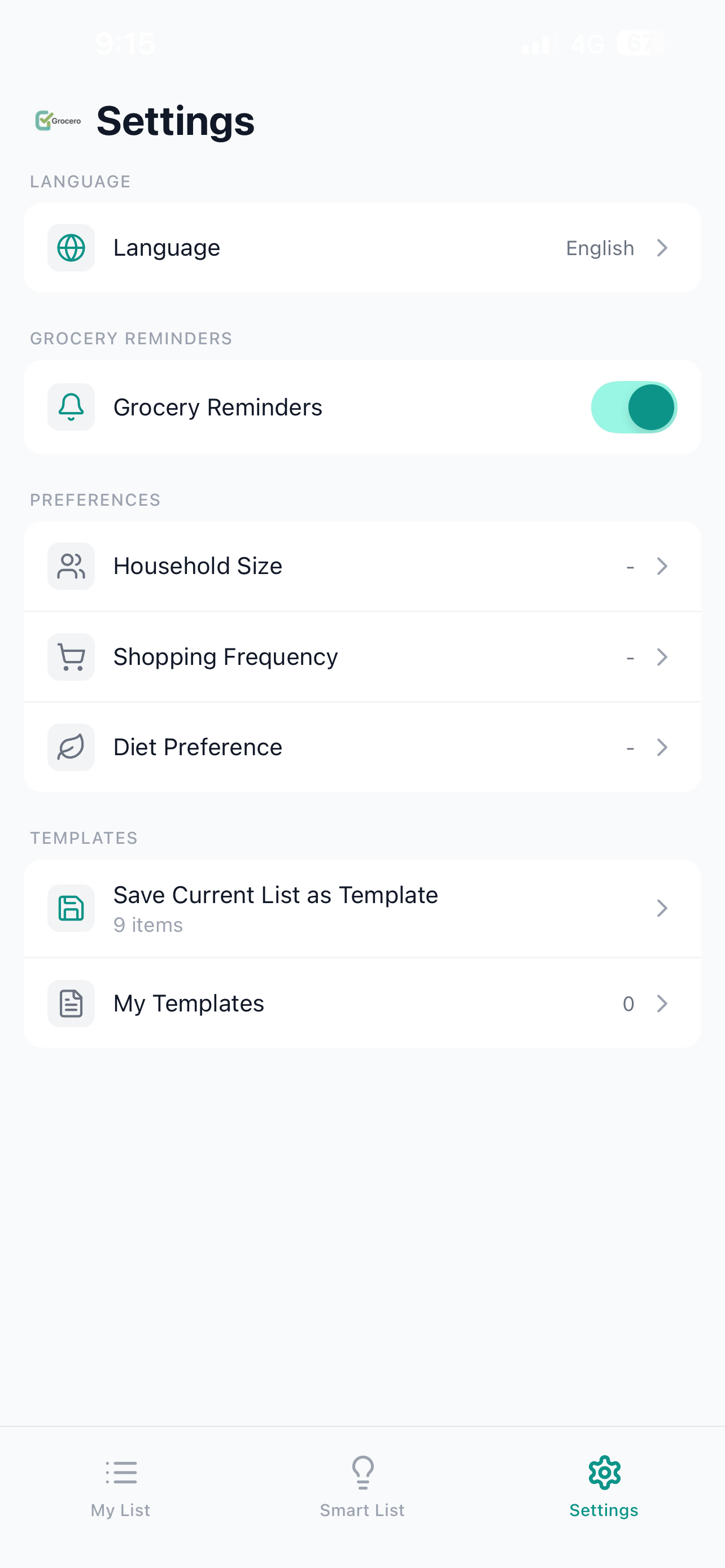Toggle Grocery Reminders off
Viewport: 725px width, 1568px height.
[634, 406]
